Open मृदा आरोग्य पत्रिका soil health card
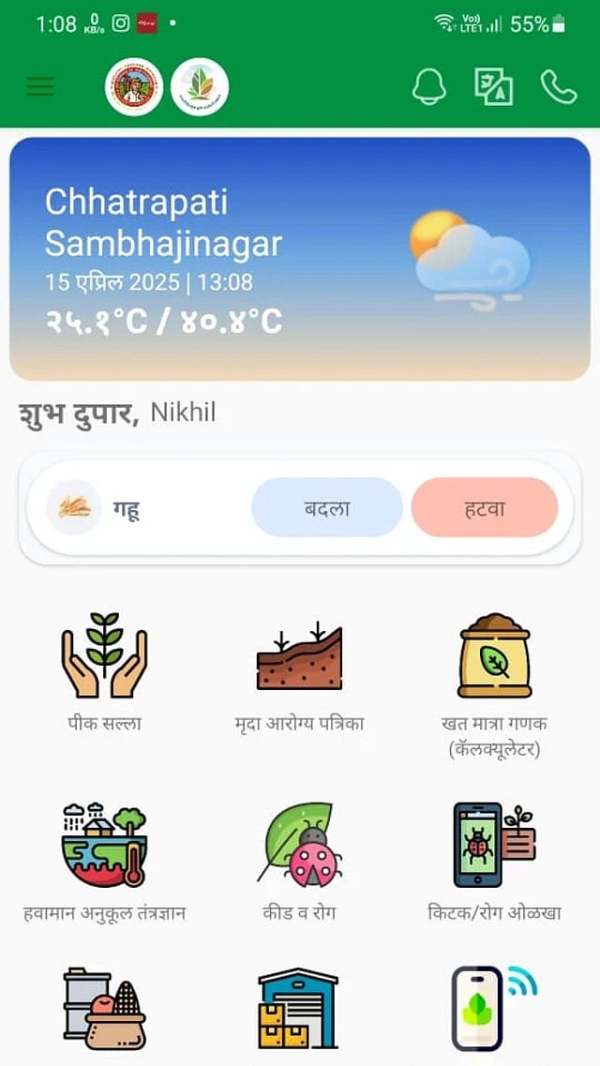 [x=299, y=672]
